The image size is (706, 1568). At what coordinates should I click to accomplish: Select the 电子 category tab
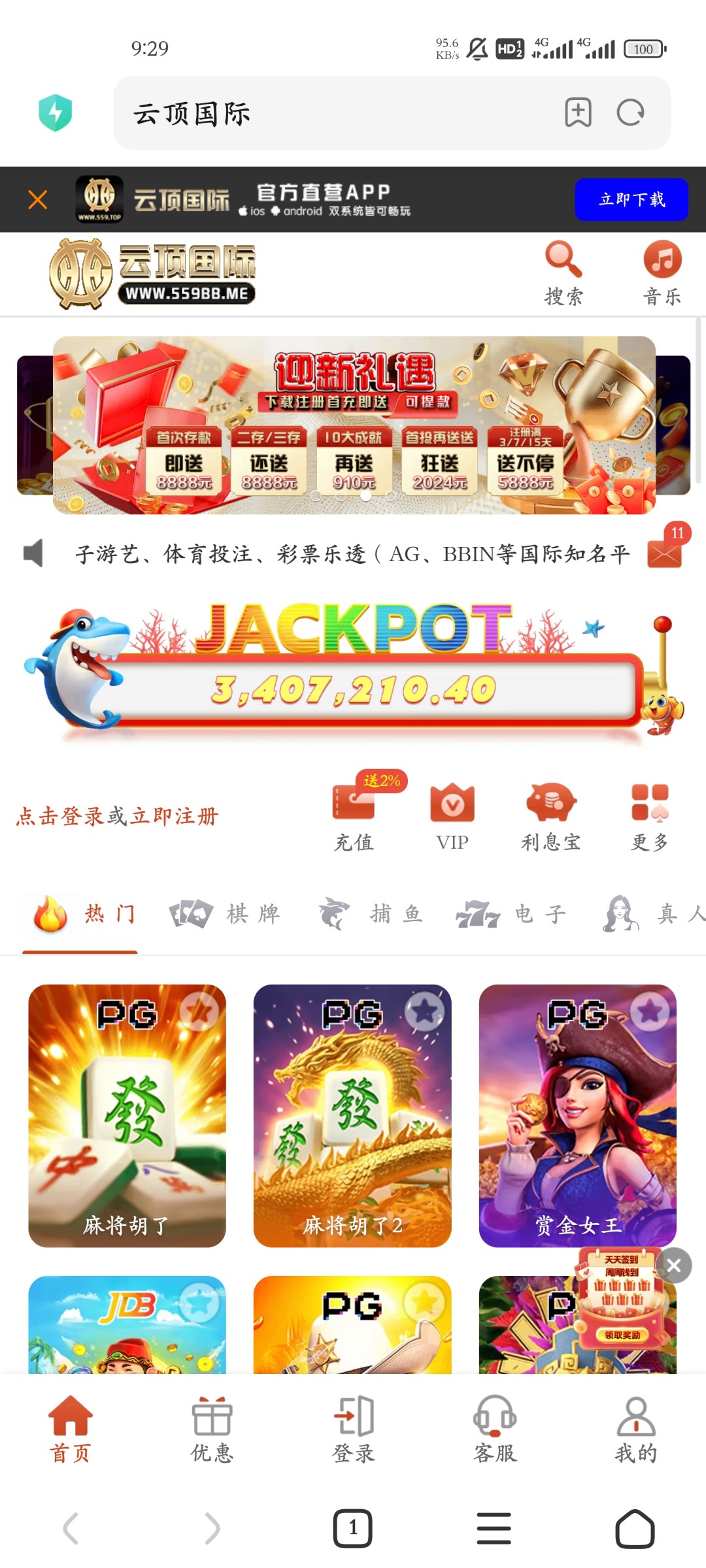[x=511, y=913]
